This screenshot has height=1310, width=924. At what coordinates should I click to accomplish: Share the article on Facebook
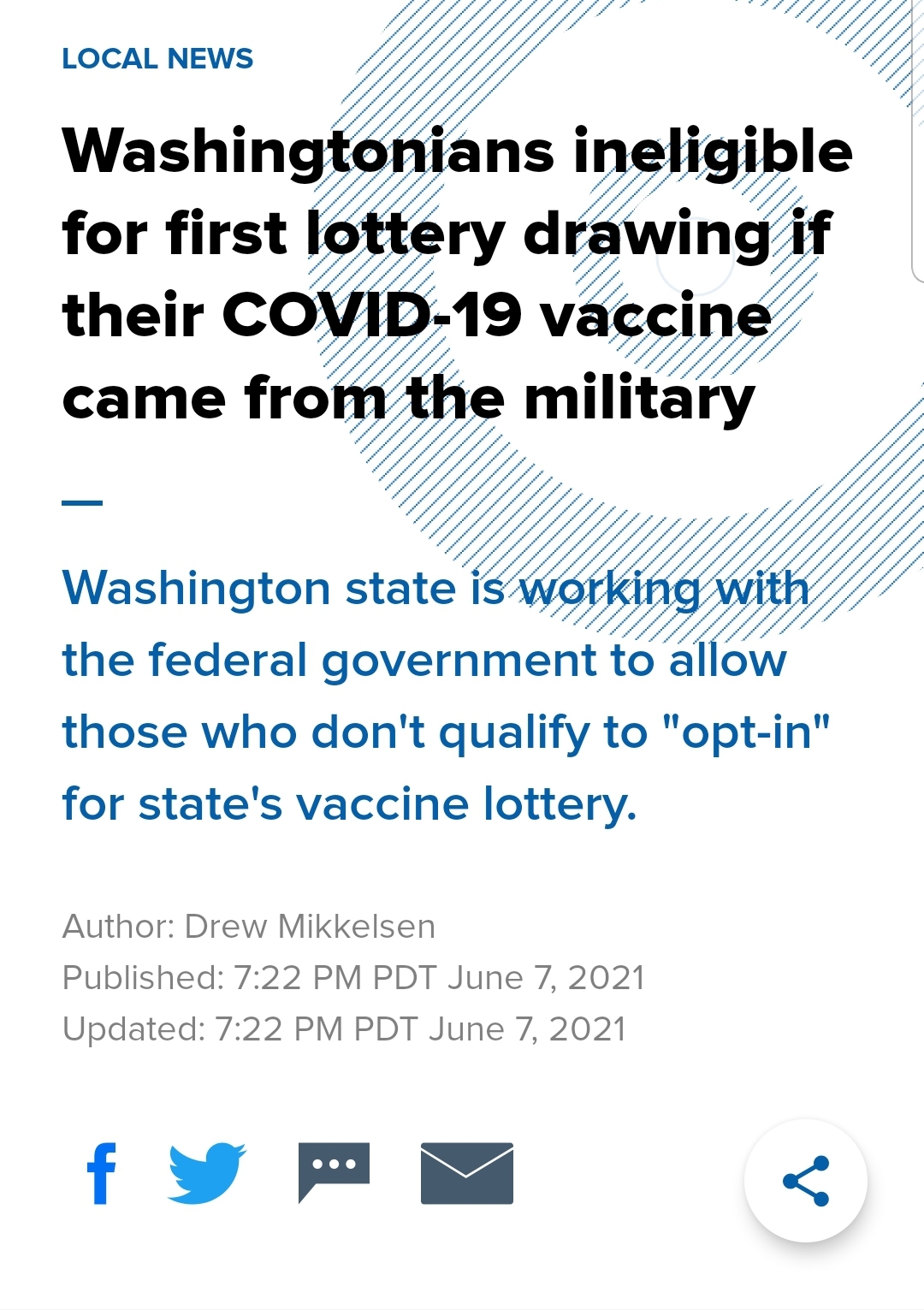(102, 1173)
